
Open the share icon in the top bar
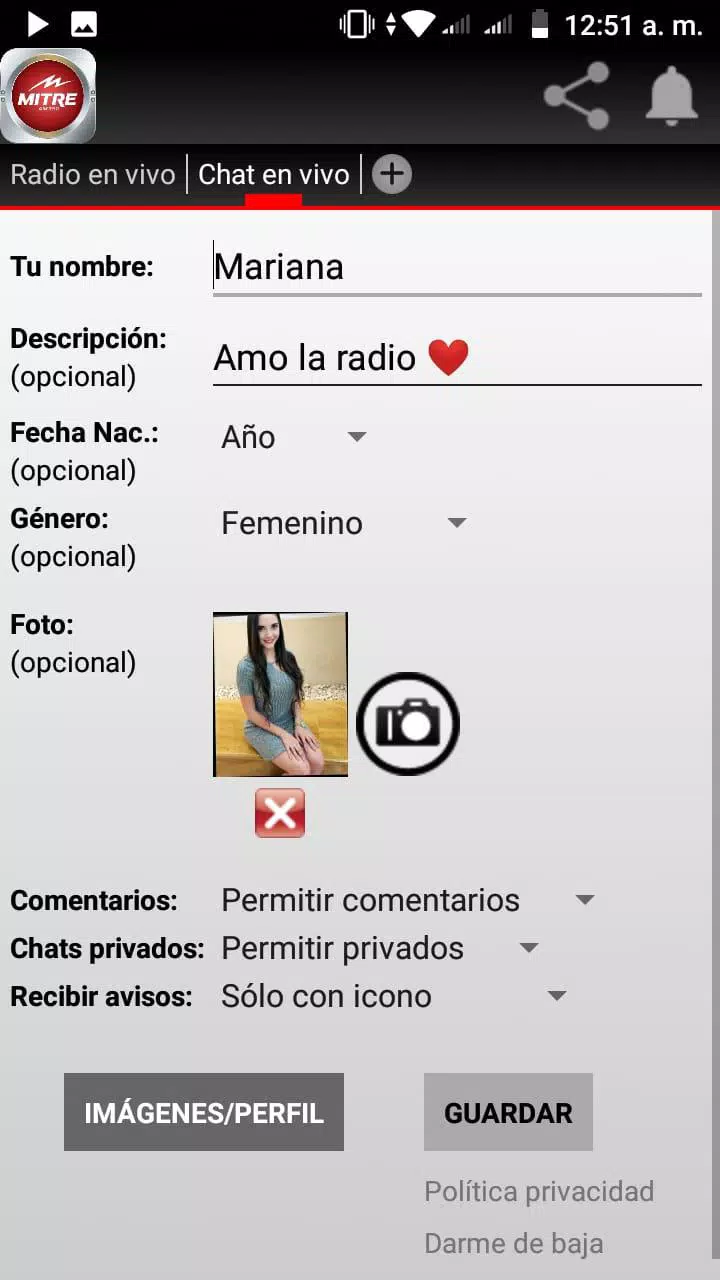click(x=575, y=97)
